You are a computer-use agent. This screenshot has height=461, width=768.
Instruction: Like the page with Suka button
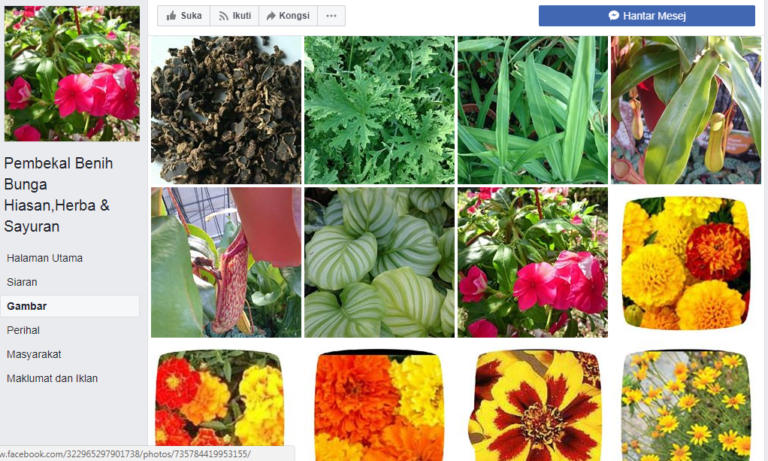182,16
